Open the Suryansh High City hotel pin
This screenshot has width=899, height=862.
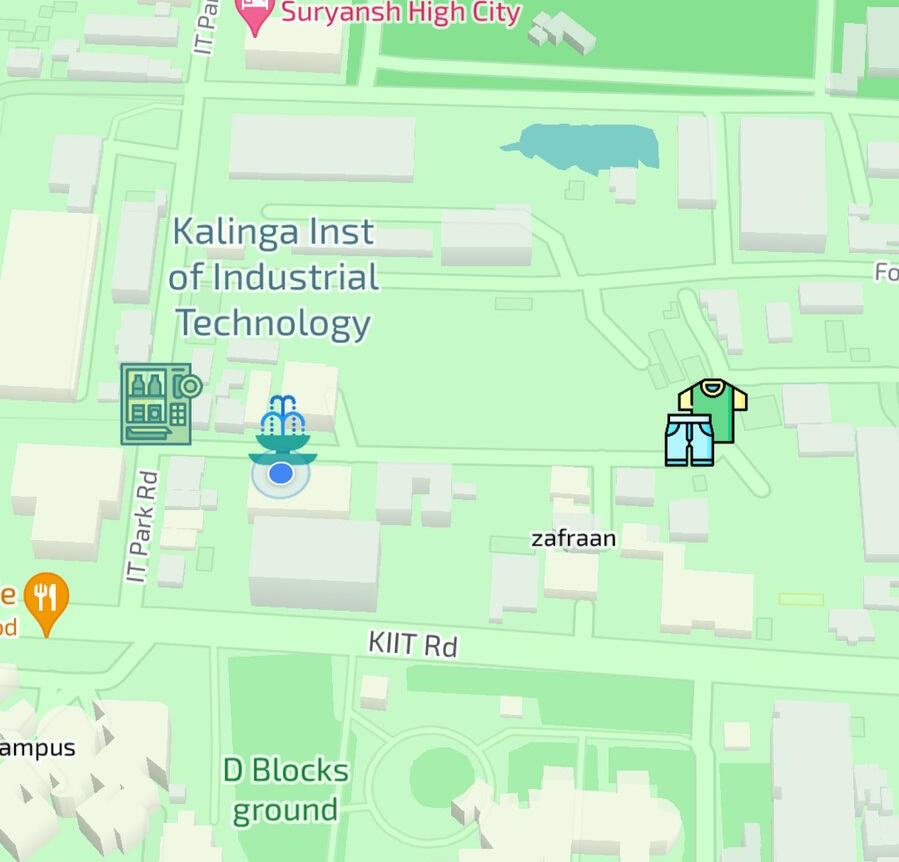point(255,15)
